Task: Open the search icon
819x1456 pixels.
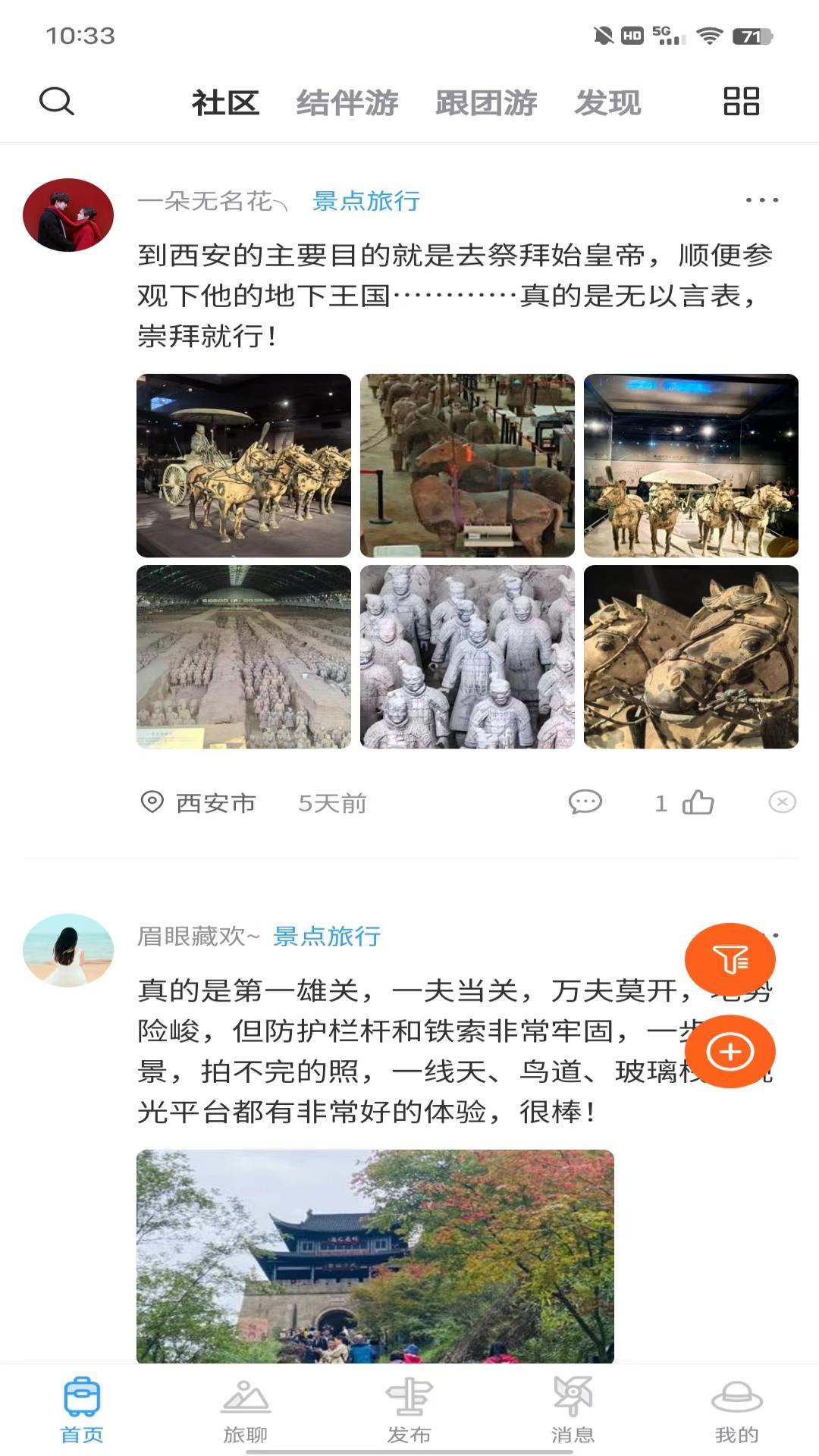Action: (57, 101)
